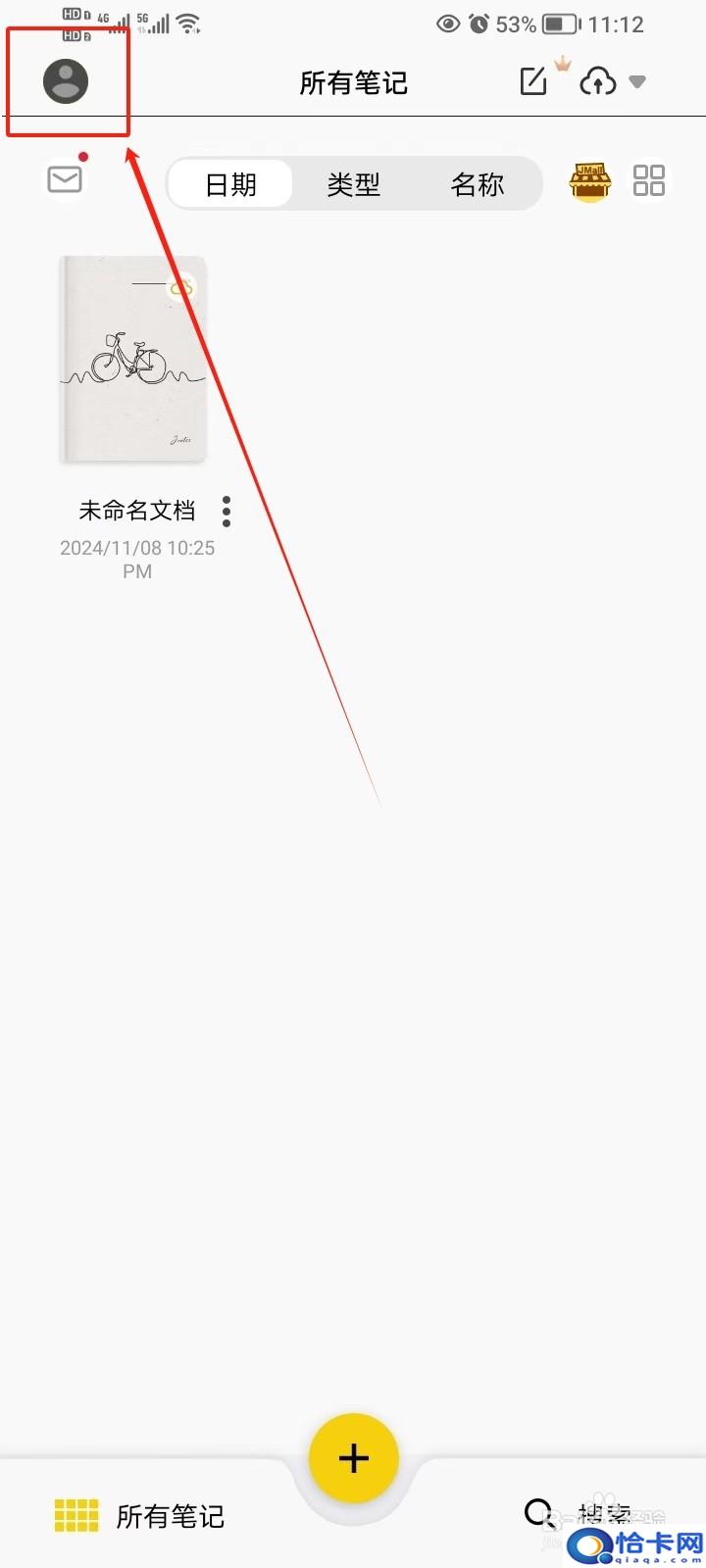Sort notes by 名称
Viewport: 706px width, 1568px height.
(x=478, y=184)
